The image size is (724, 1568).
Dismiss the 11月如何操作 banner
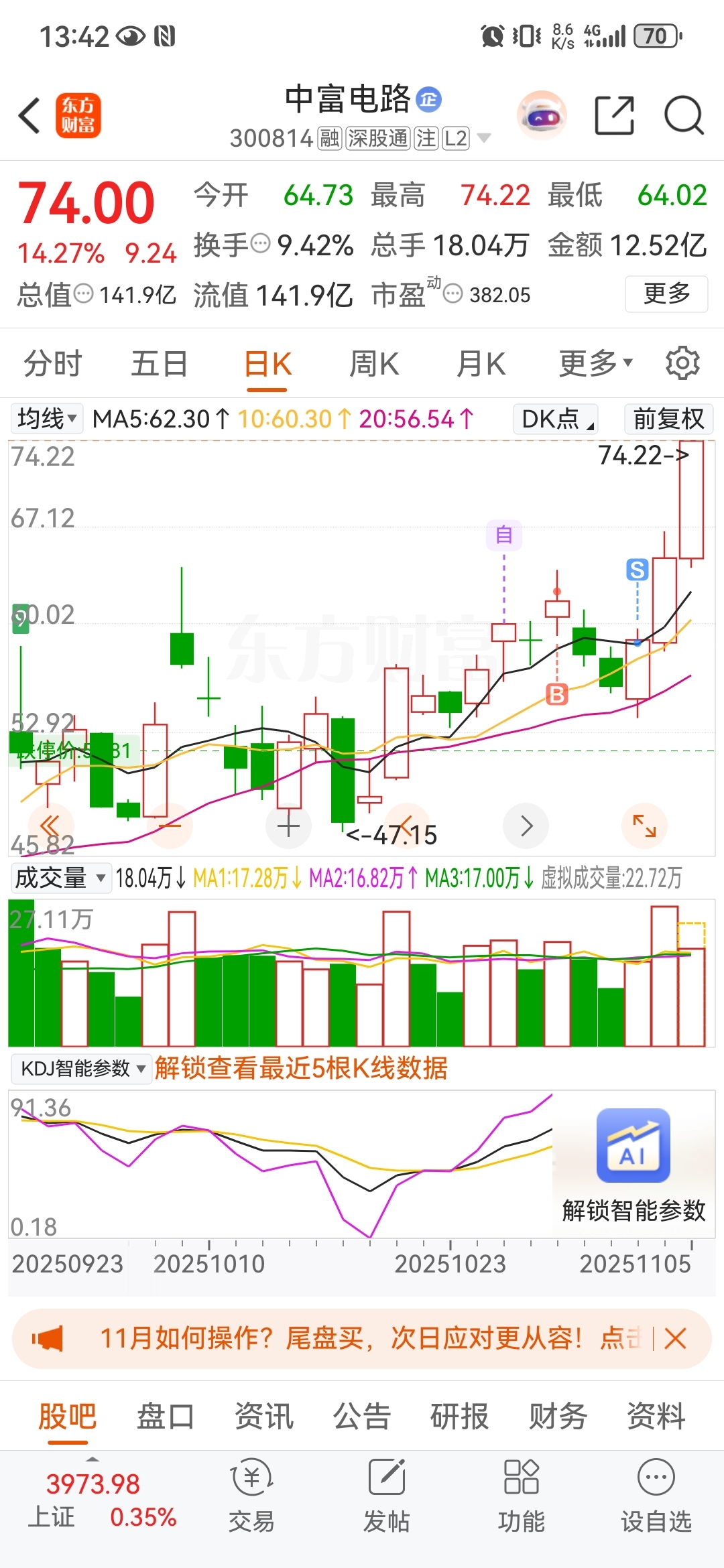pyautogui.click(x=675, y=1340)
